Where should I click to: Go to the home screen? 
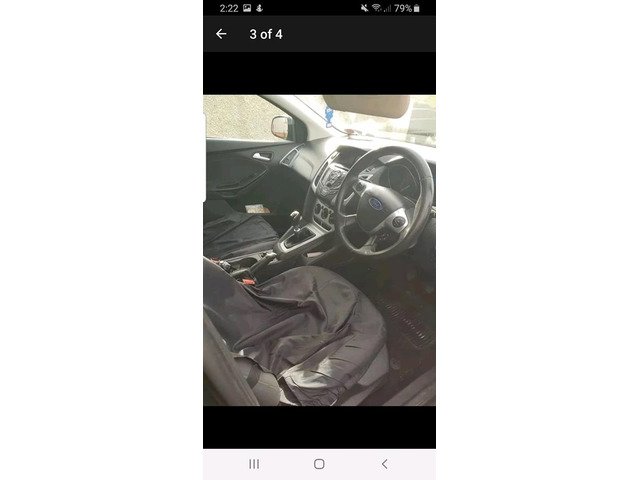point(319,464)
